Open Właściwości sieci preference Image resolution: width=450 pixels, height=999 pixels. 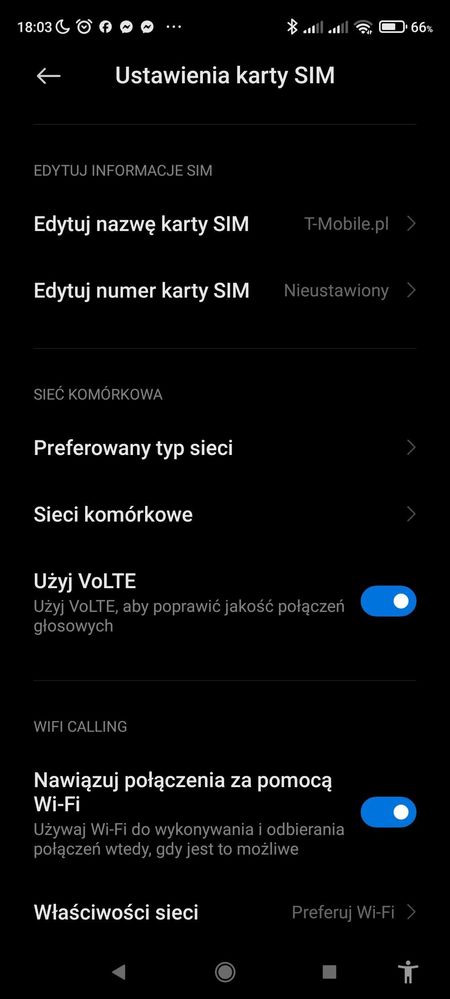[225, 912]
